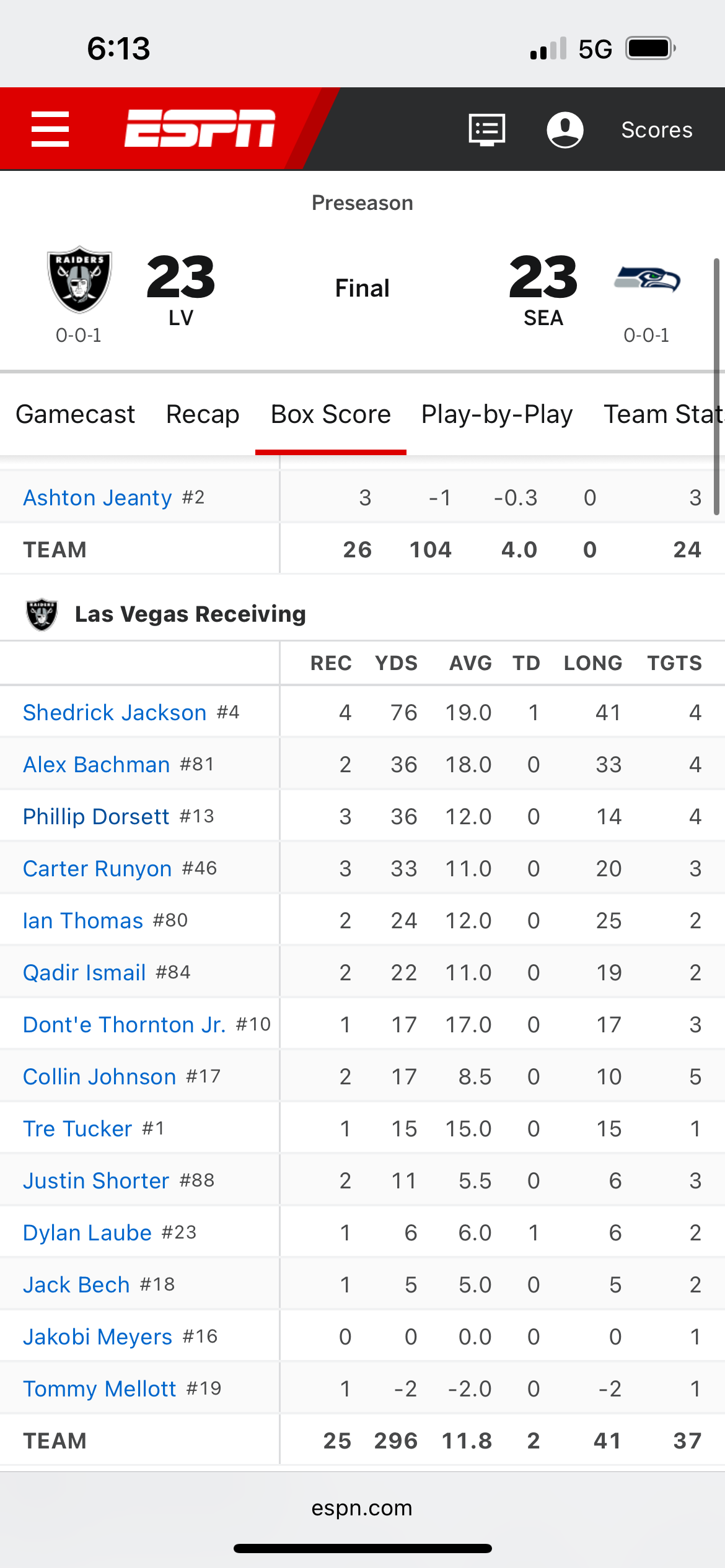Screen dimensions: 725x1568
Task: Switch to the Play-by-Play tab
Action: (497, 414)
